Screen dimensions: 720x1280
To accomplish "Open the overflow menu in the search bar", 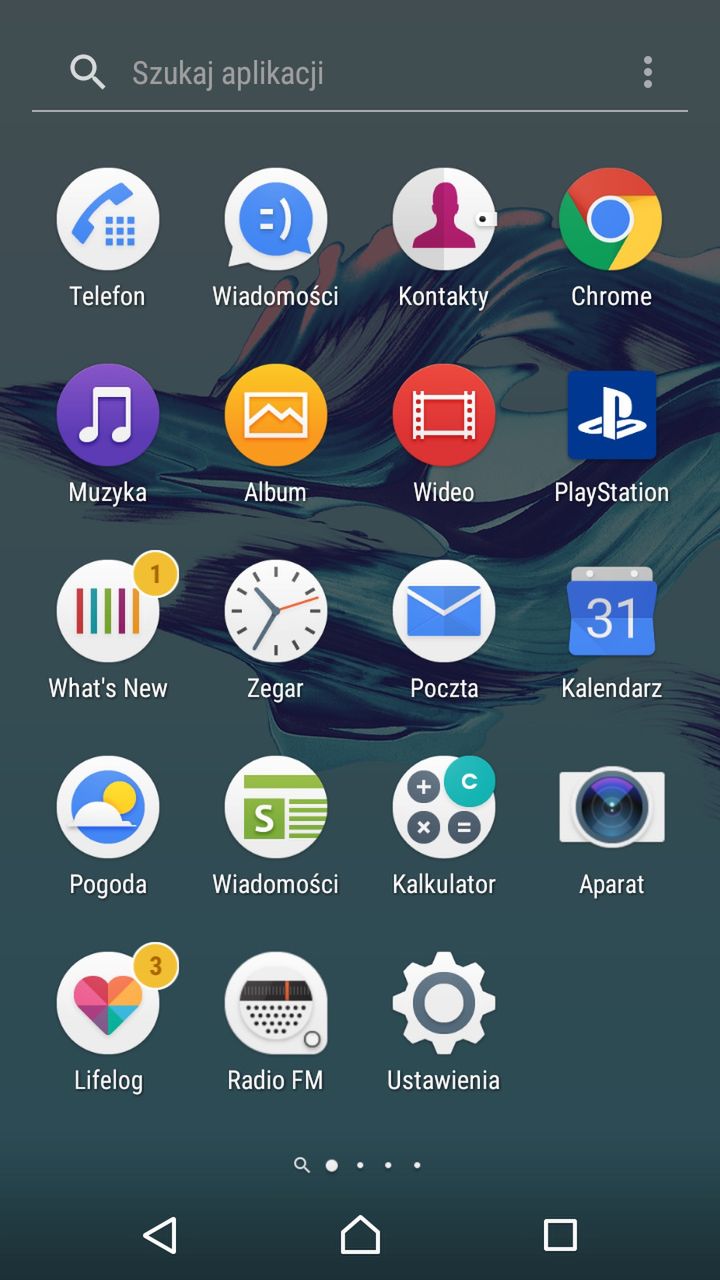I will tap(648, 72).
